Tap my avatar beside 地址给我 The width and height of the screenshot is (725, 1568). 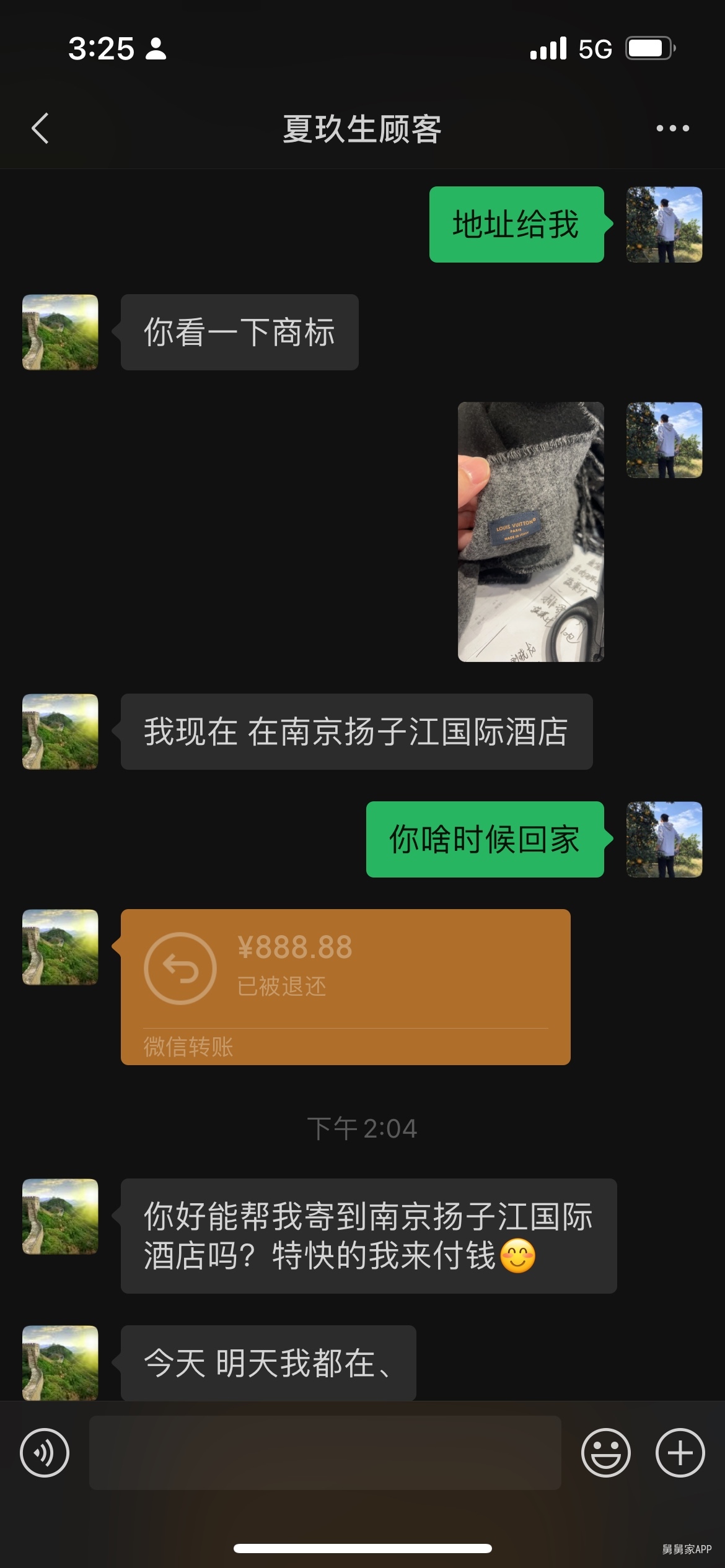coord(664,225)
